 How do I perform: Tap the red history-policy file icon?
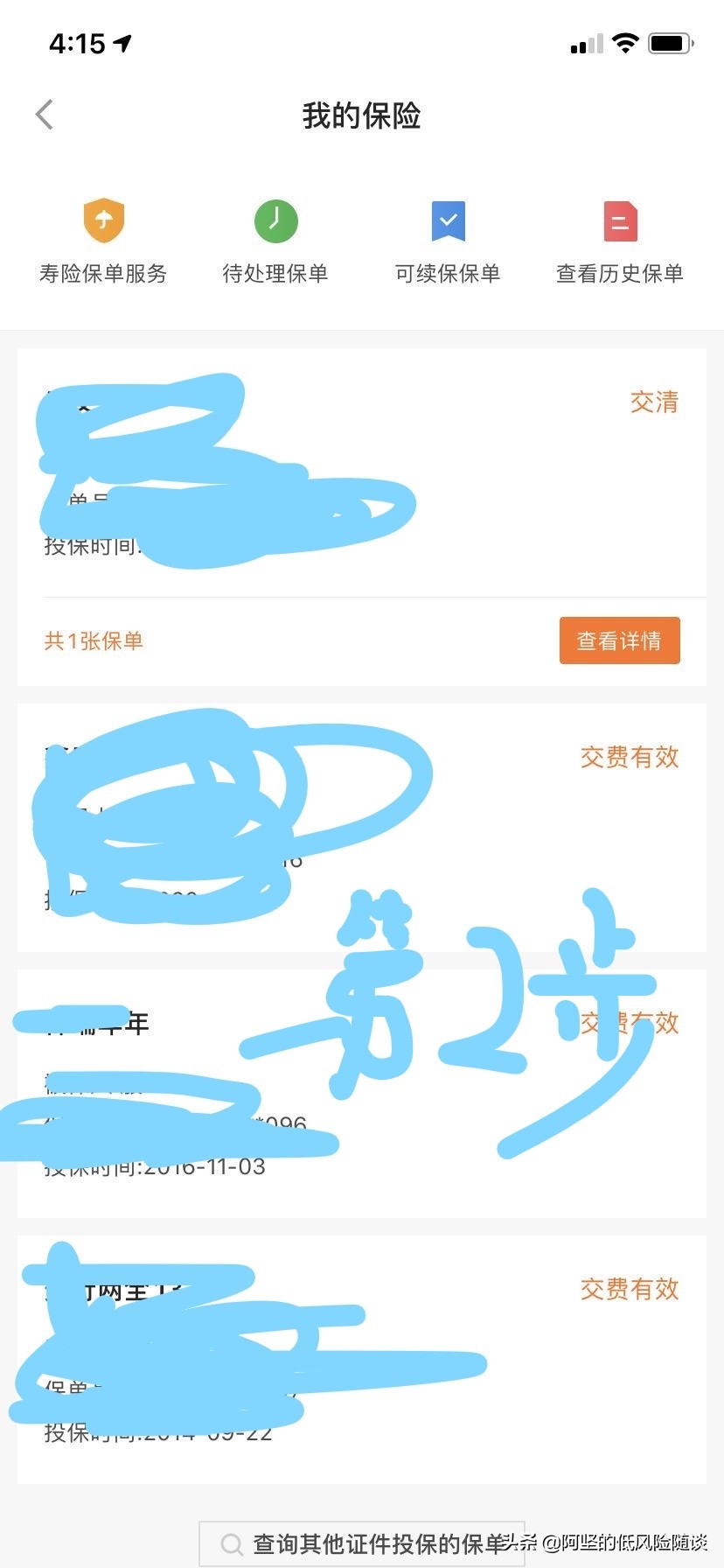[x=619, y=220]
